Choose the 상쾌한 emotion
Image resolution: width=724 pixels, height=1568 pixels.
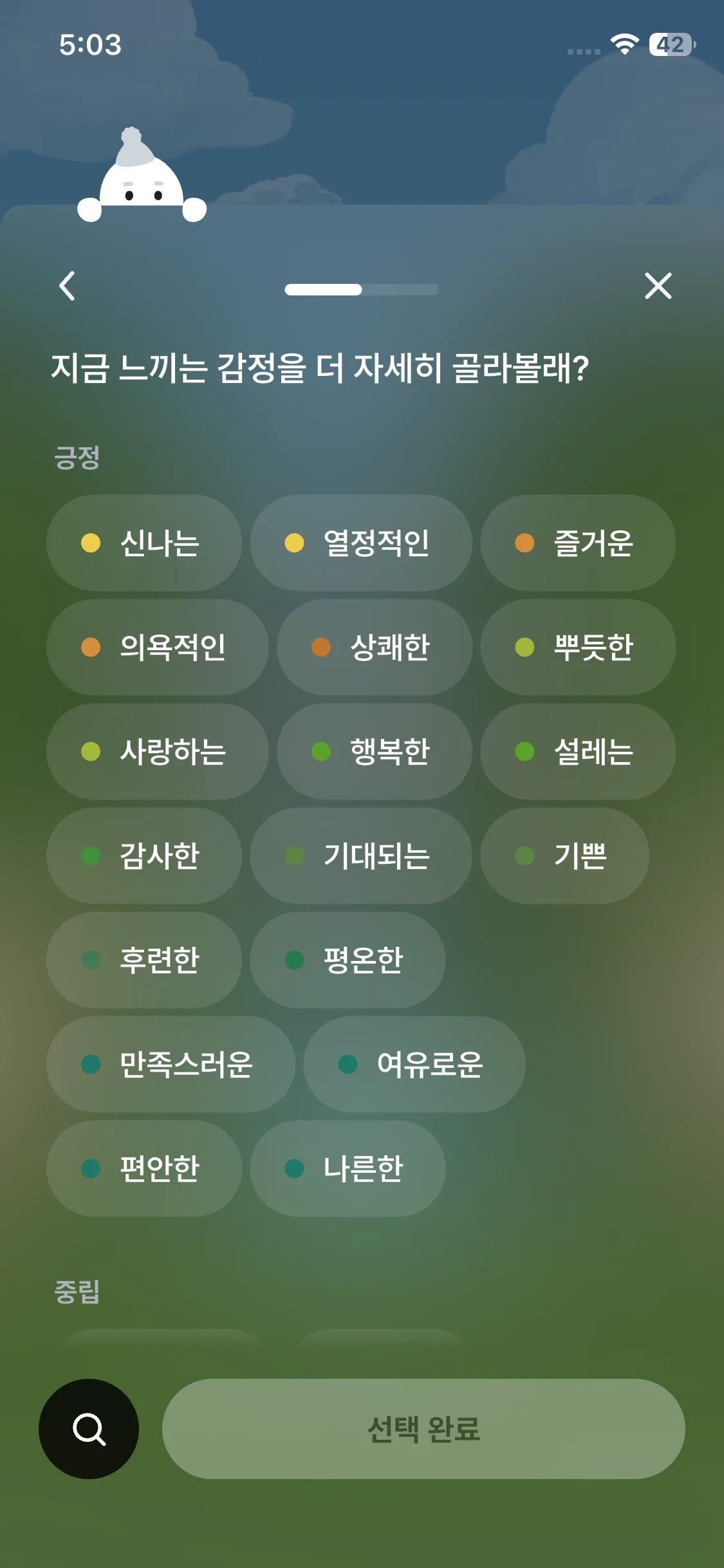pos(374,647)
